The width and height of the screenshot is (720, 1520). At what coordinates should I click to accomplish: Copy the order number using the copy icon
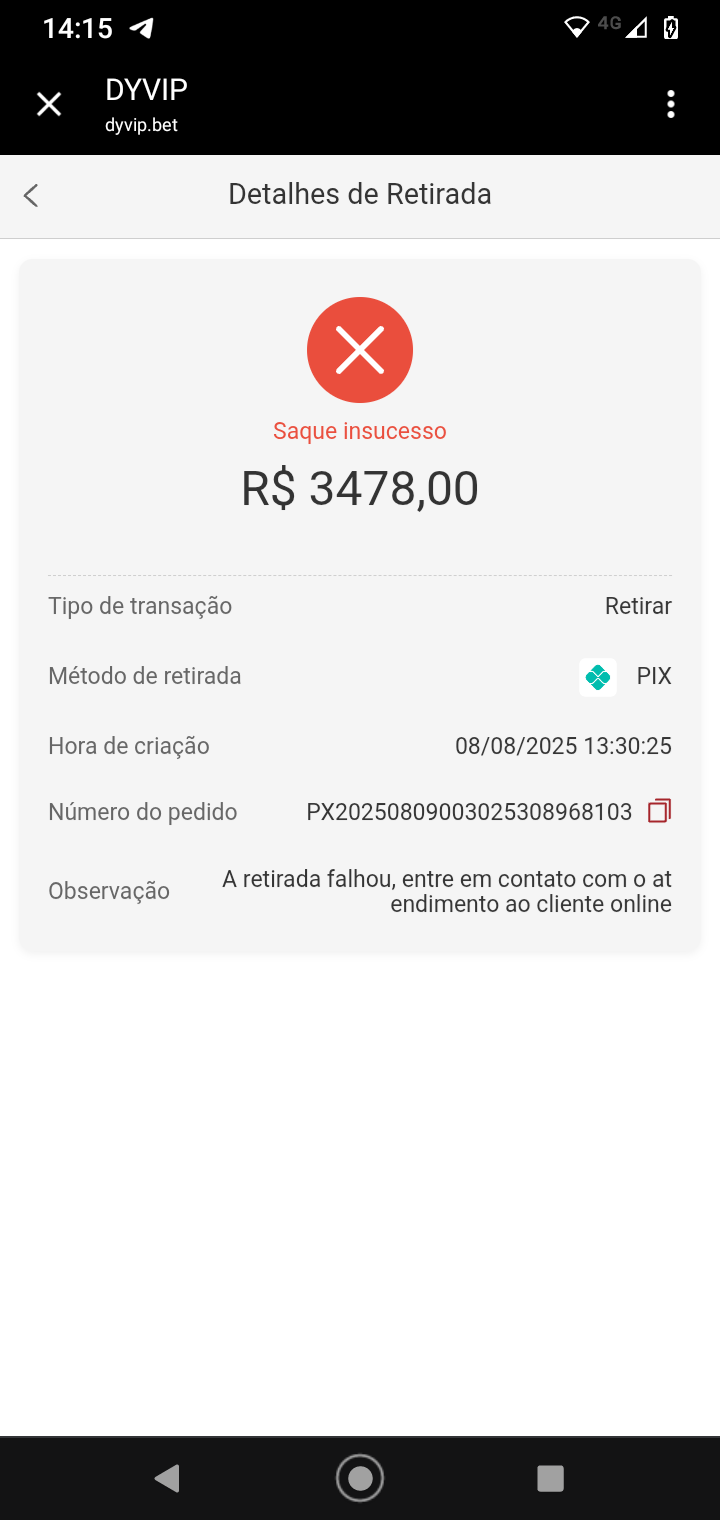(x=658, y=811)
